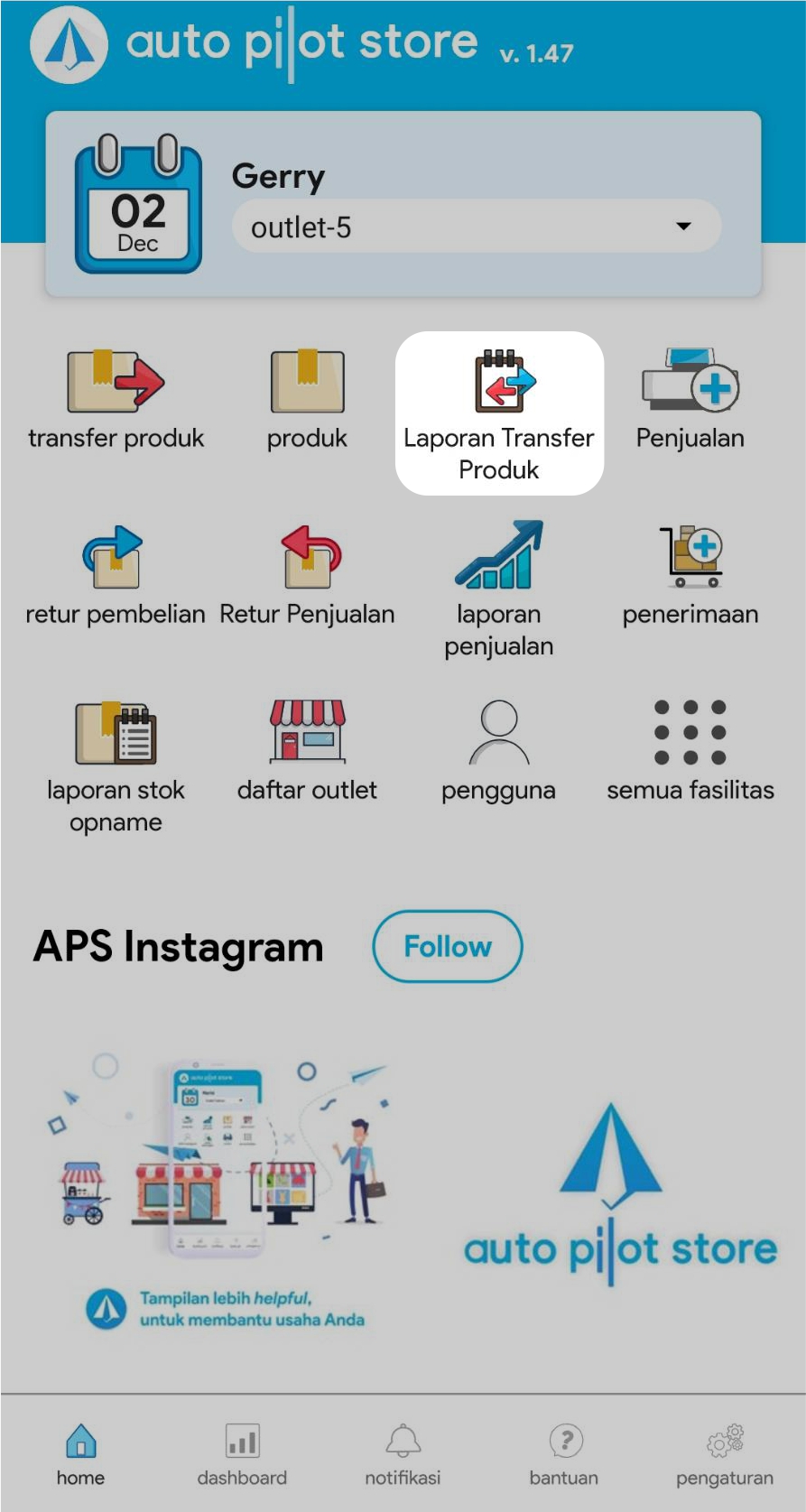
Task: Go to the pengaturan tab
Action: click(725, 1453)
